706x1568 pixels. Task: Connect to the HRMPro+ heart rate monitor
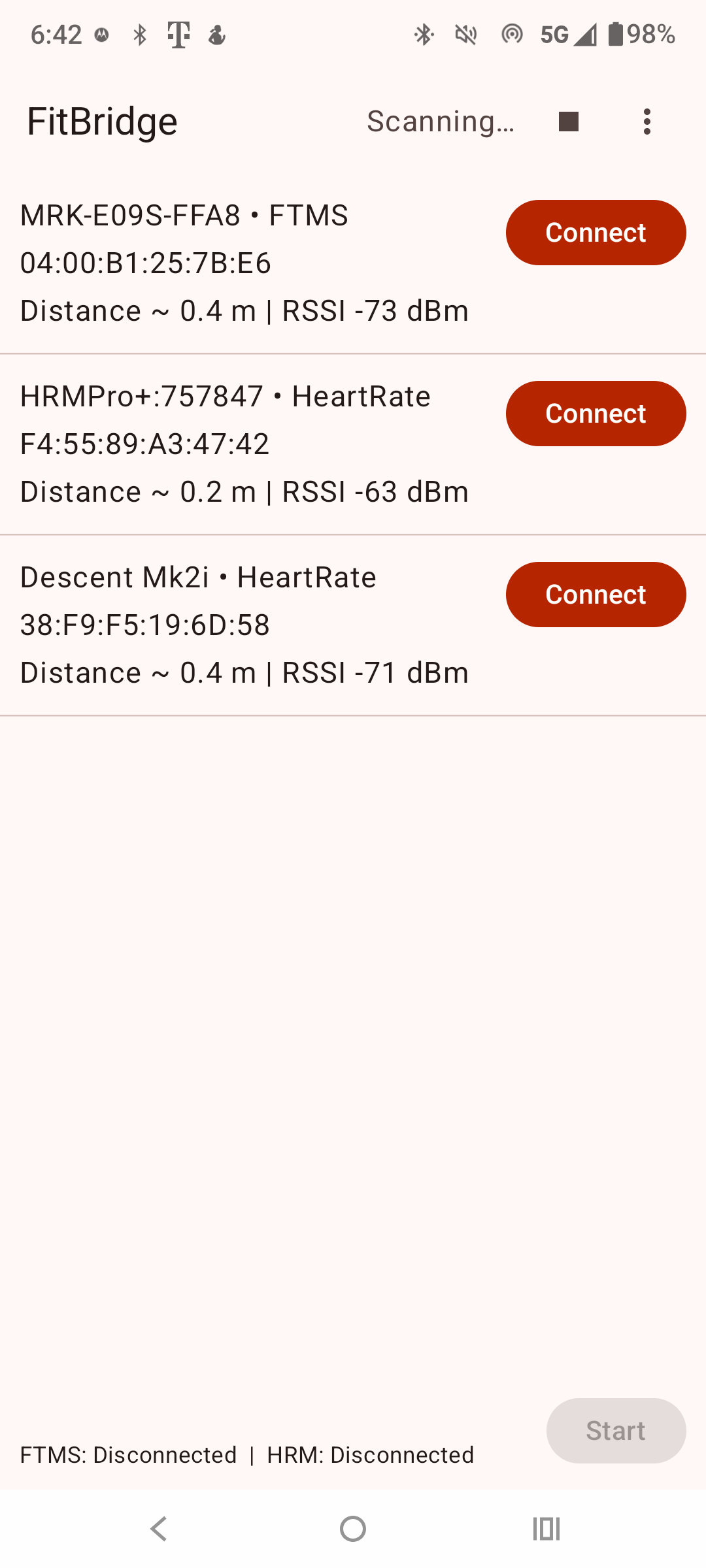(x=596, y=413)
